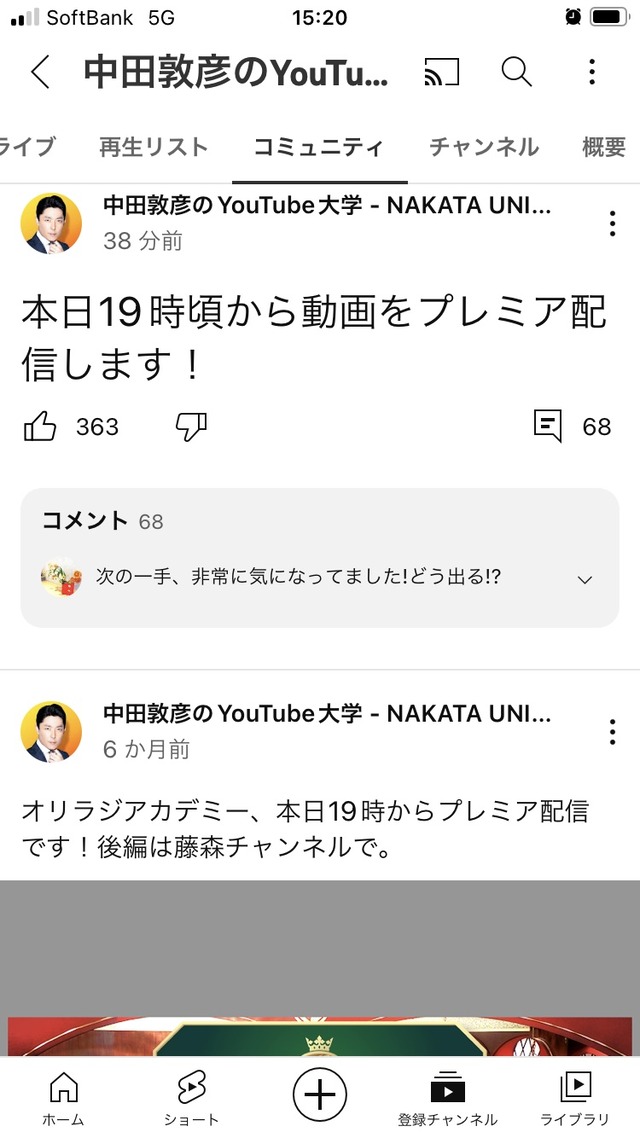Open the ショート tab
Viewport: 640px width, 1138px height.
190,1098
